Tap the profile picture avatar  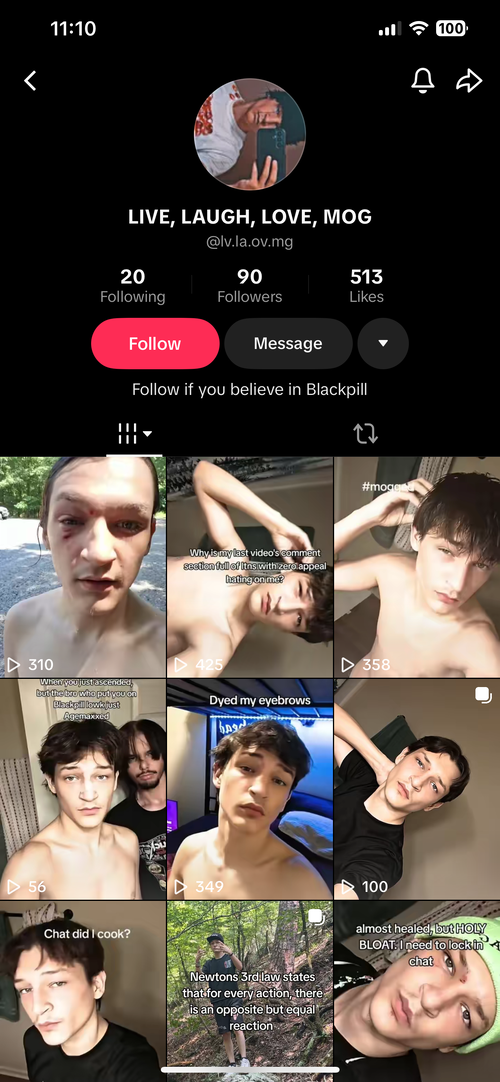click(x=250, y=134)
